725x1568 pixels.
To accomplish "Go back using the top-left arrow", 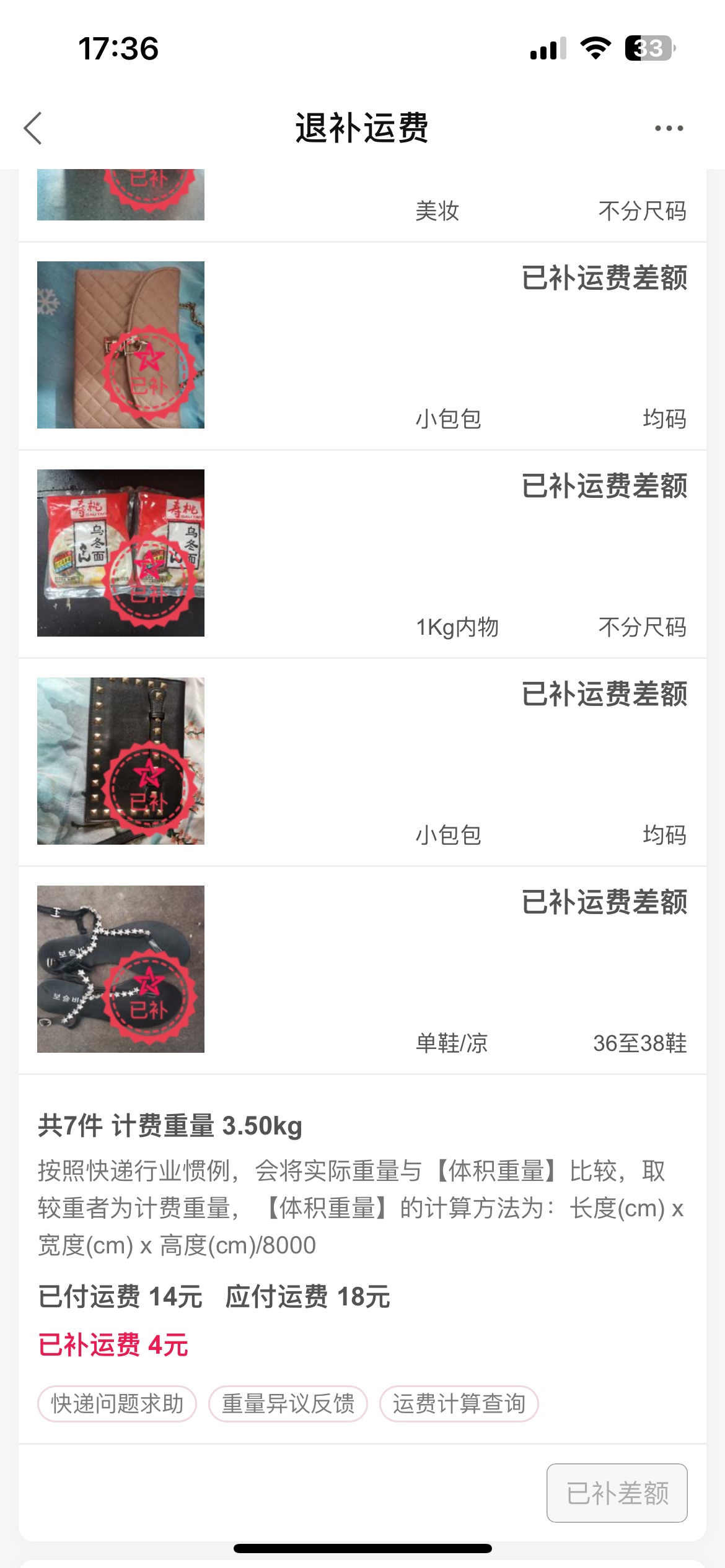I will click(33, 128).
